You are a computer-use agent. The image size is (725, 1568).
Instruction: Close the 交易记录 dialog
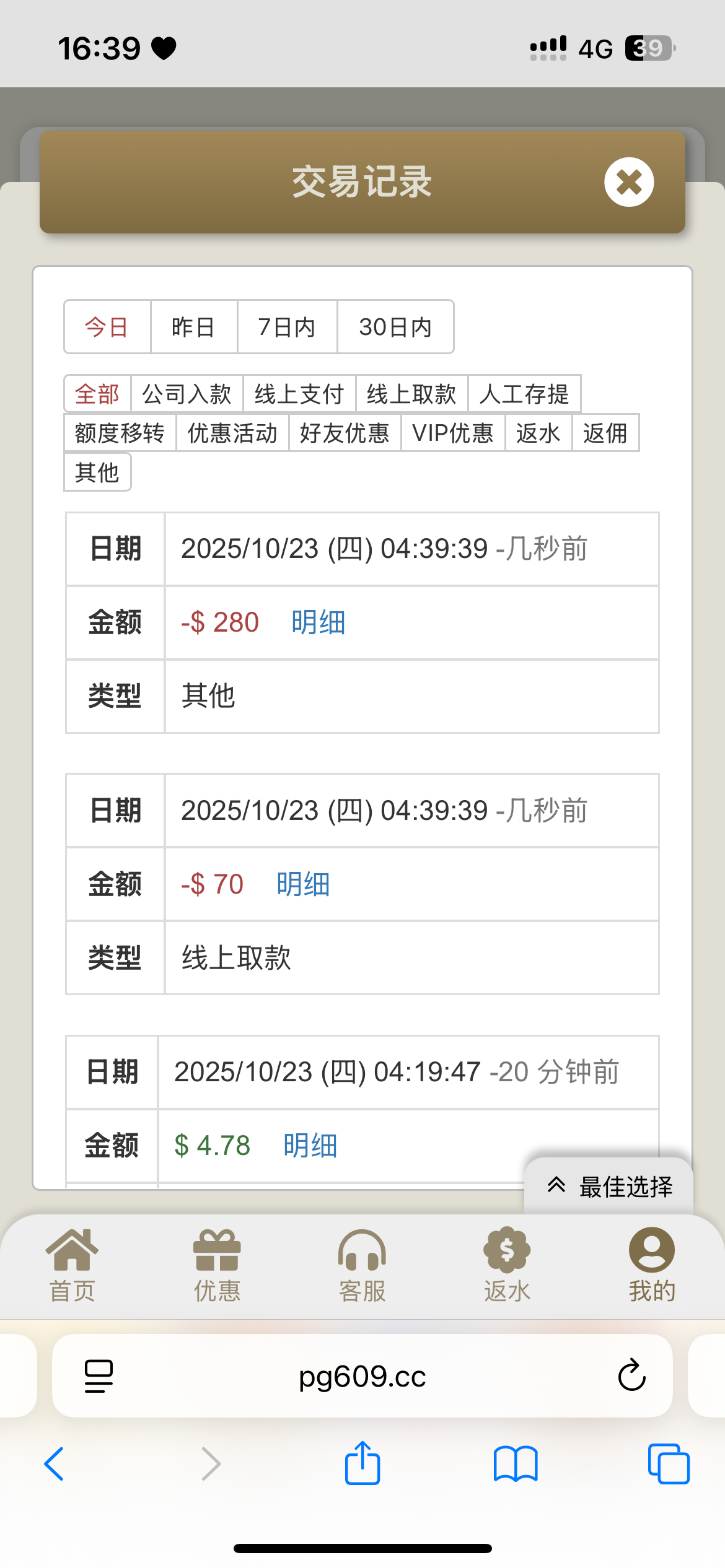629,182
